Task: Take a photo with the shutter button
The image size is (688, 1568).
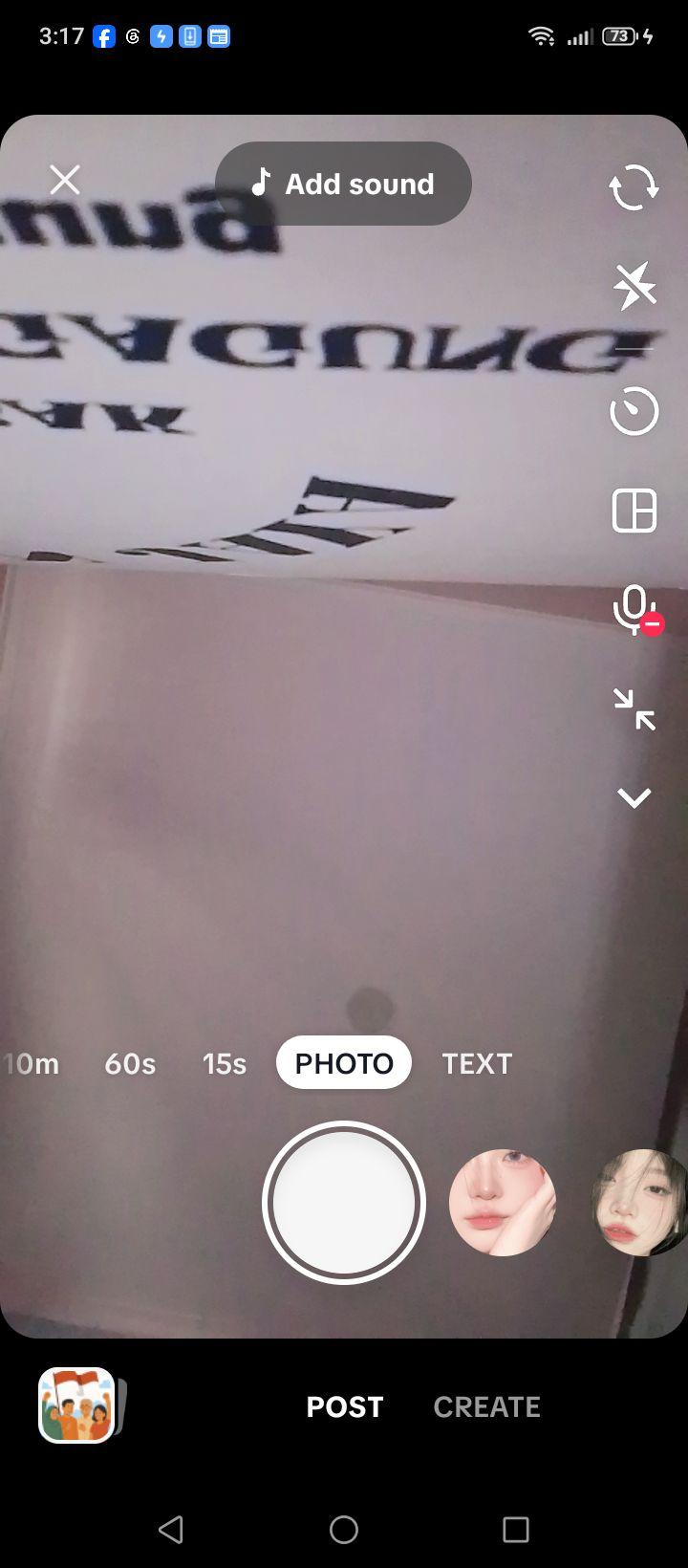Action: click(344, 1203)
